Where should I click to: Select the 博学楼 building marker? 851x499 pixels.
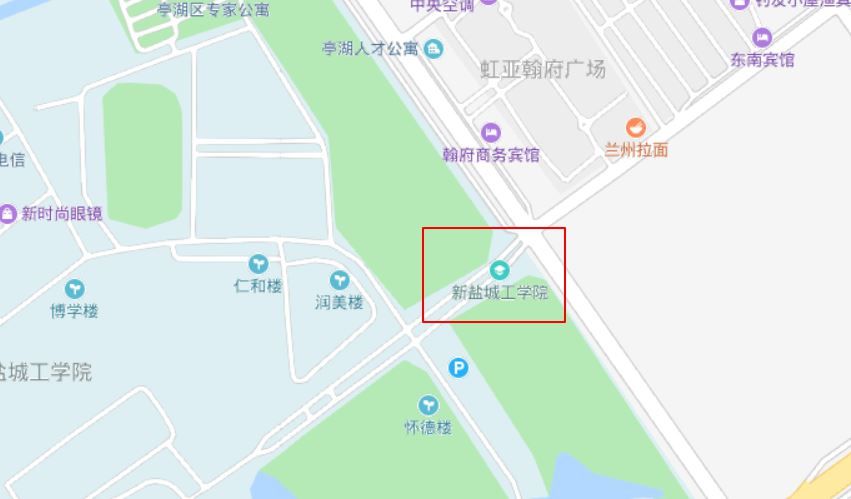pyautogui.click(x=75, y=290)
